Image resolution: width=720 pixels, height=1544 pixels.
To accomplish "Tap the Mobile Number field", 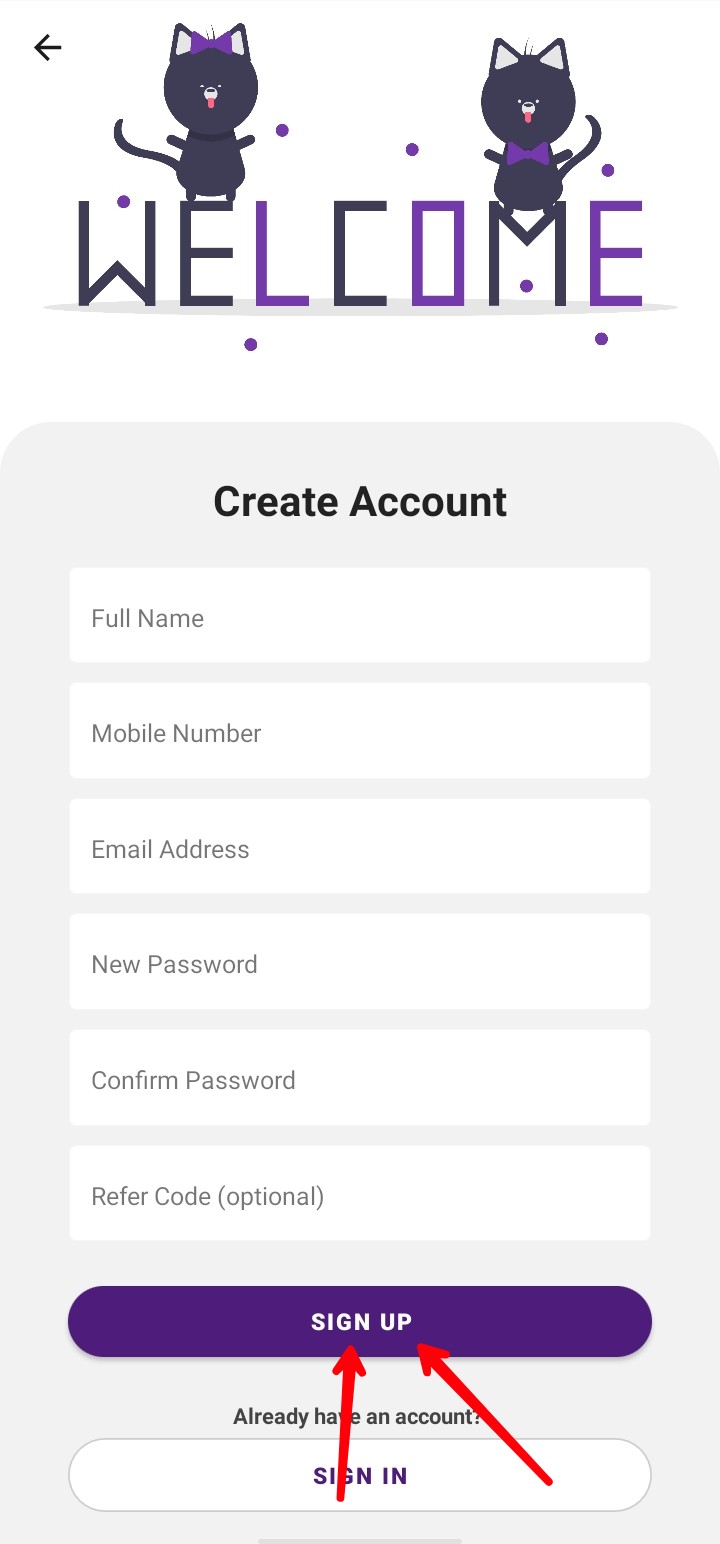I will click(360, 730).
